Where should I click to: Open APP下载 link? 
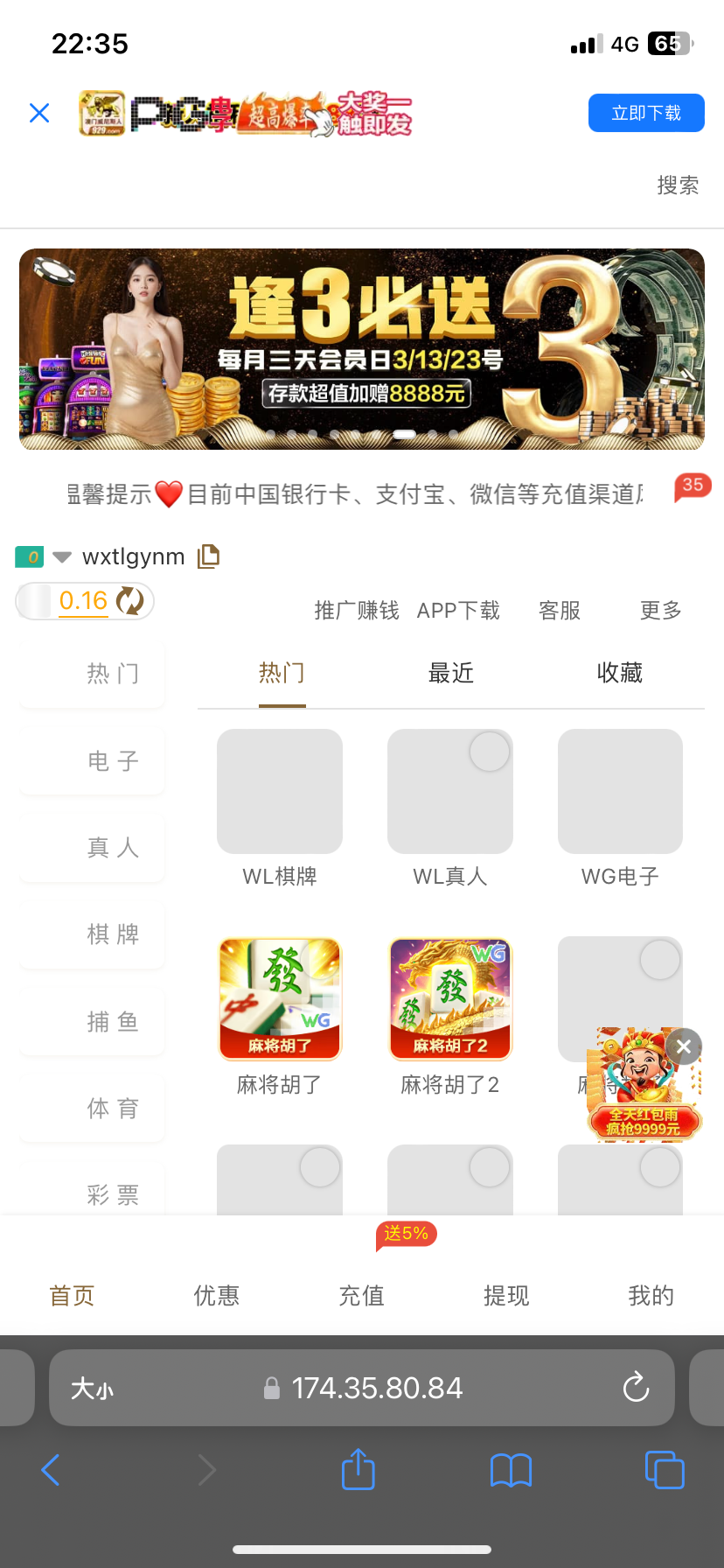pyautogui.click(x=458, y=611)
